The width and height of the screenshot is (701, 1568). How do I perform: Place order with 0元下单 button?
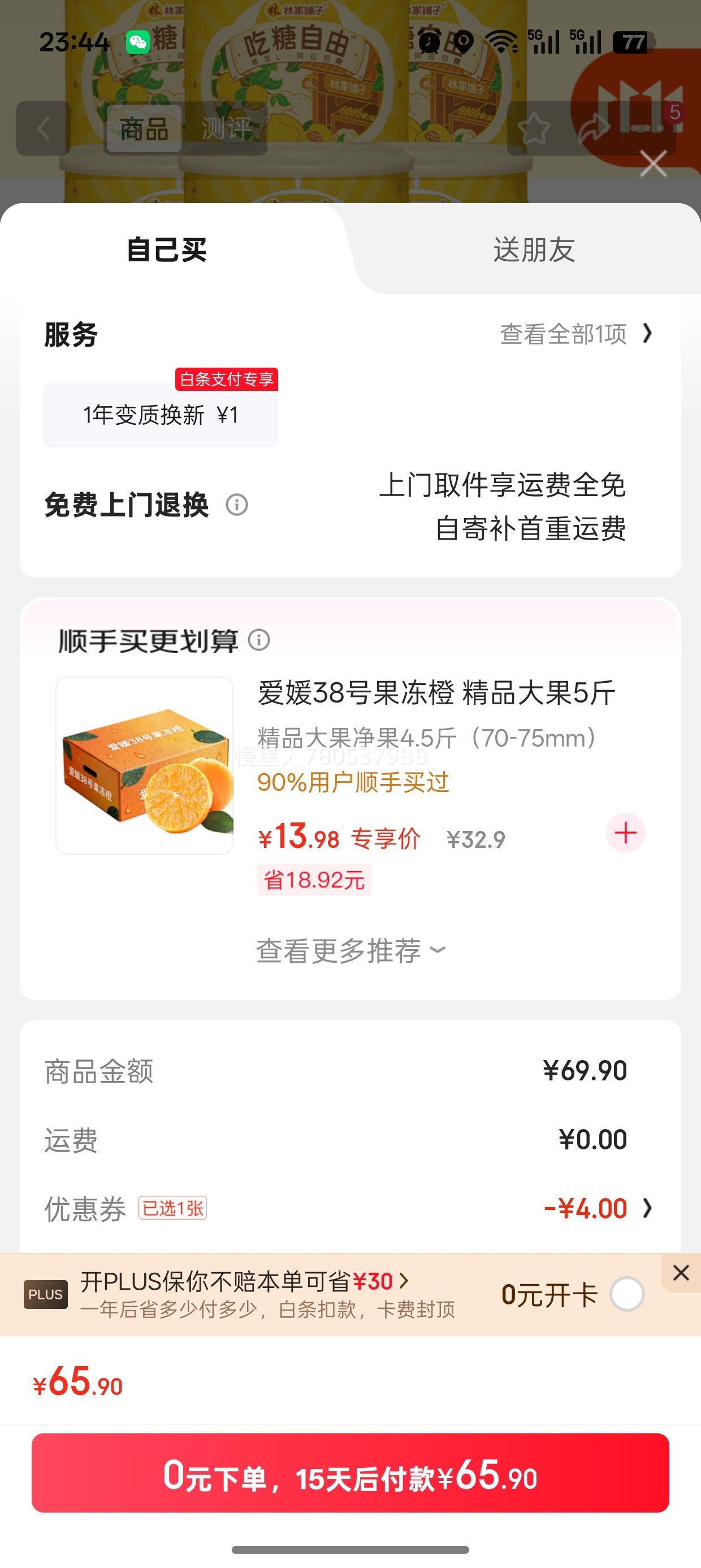point(350,1472)
